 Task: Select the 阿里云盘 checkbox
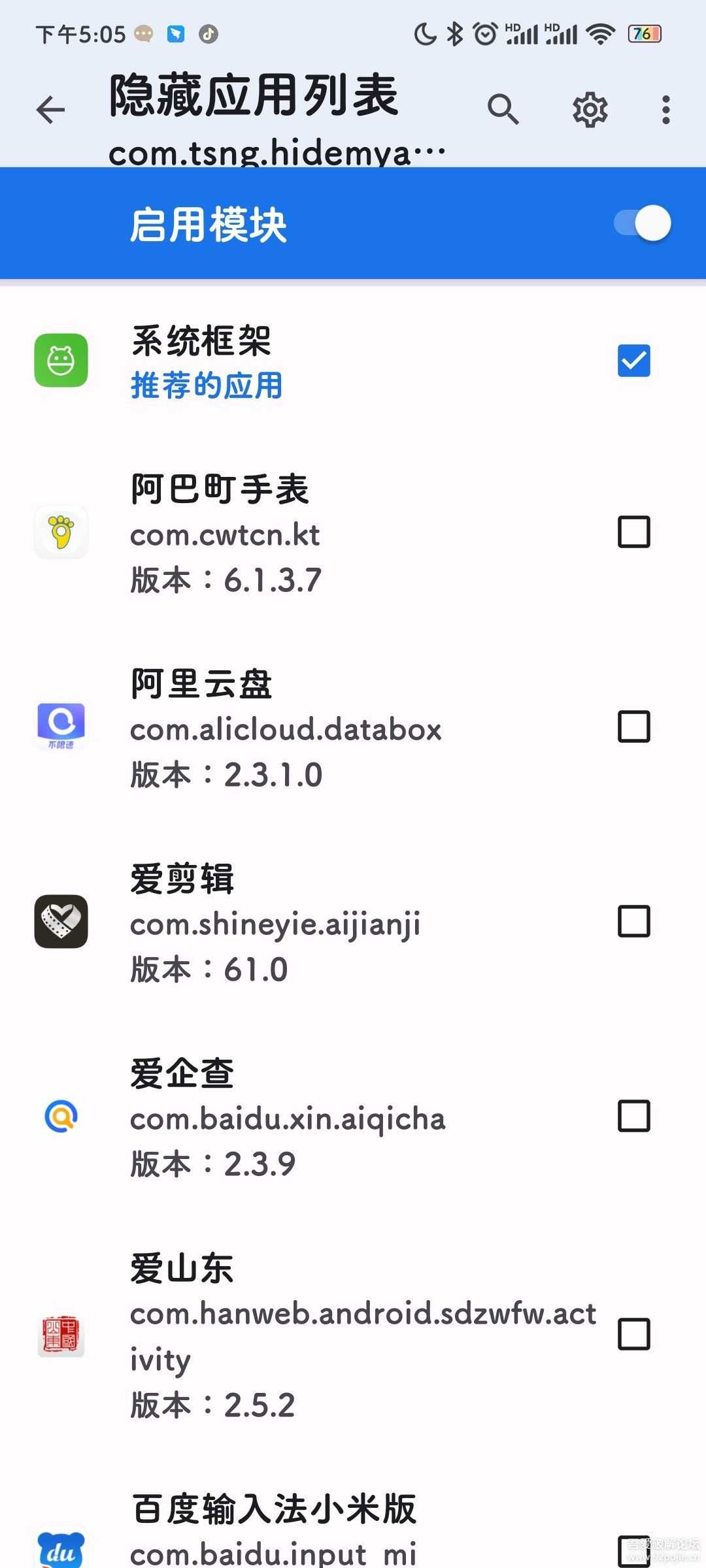(633, 727)
